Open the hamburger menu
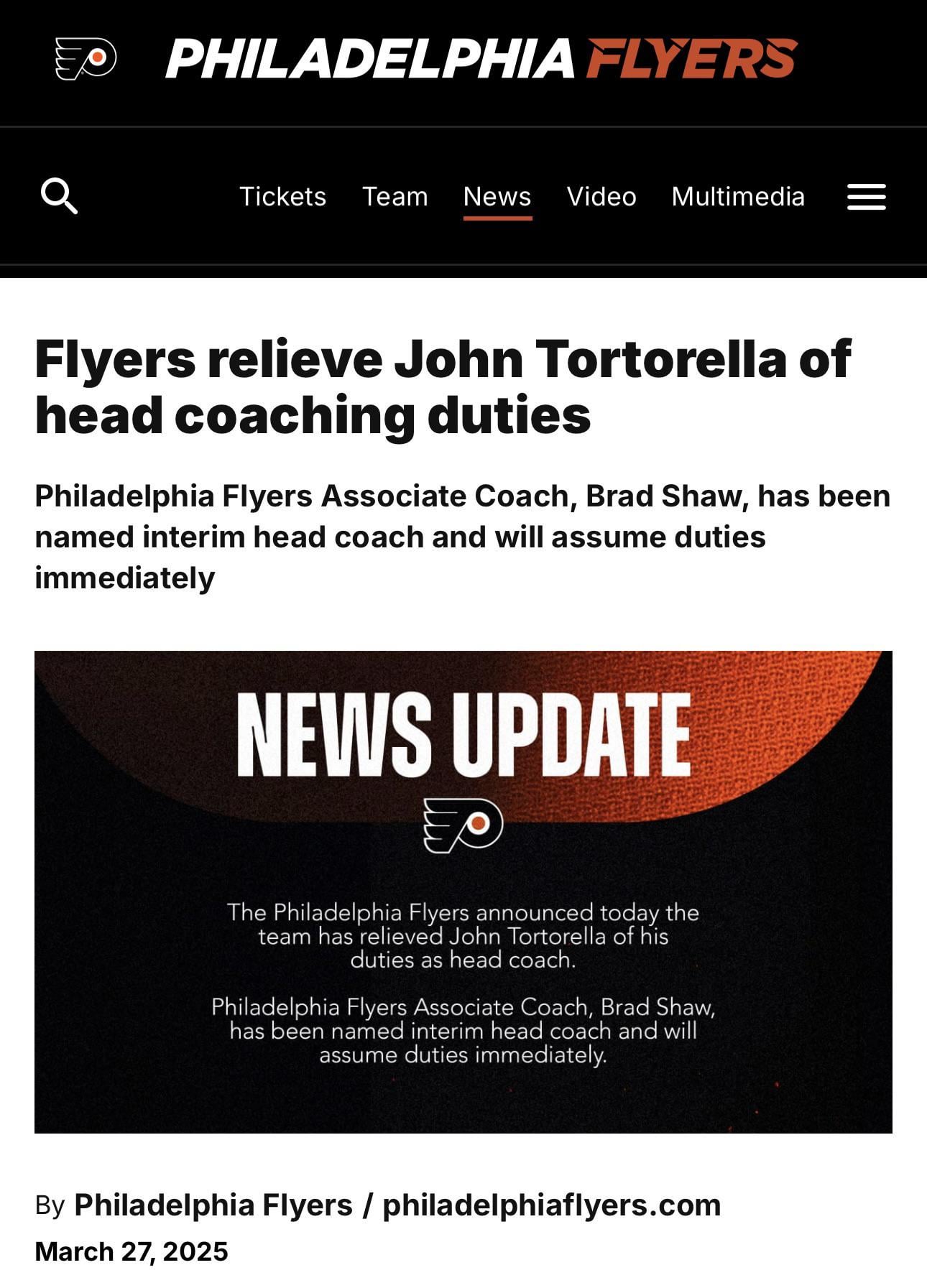This screenshot has width=927, height=1288. point(866,197)
